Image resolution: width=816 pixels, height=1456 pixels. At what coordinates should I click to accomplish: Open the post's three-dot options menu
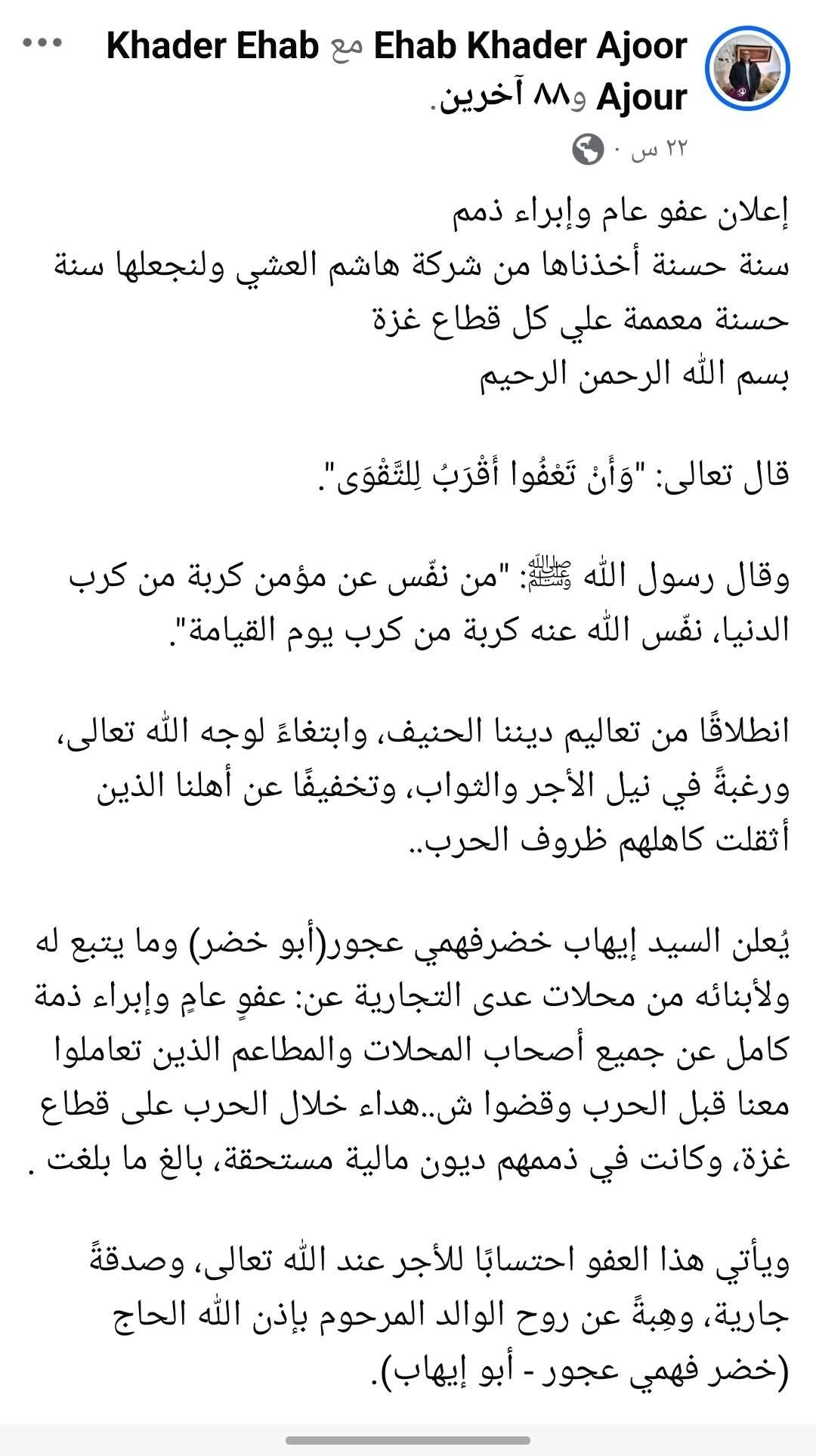[42, 43]
